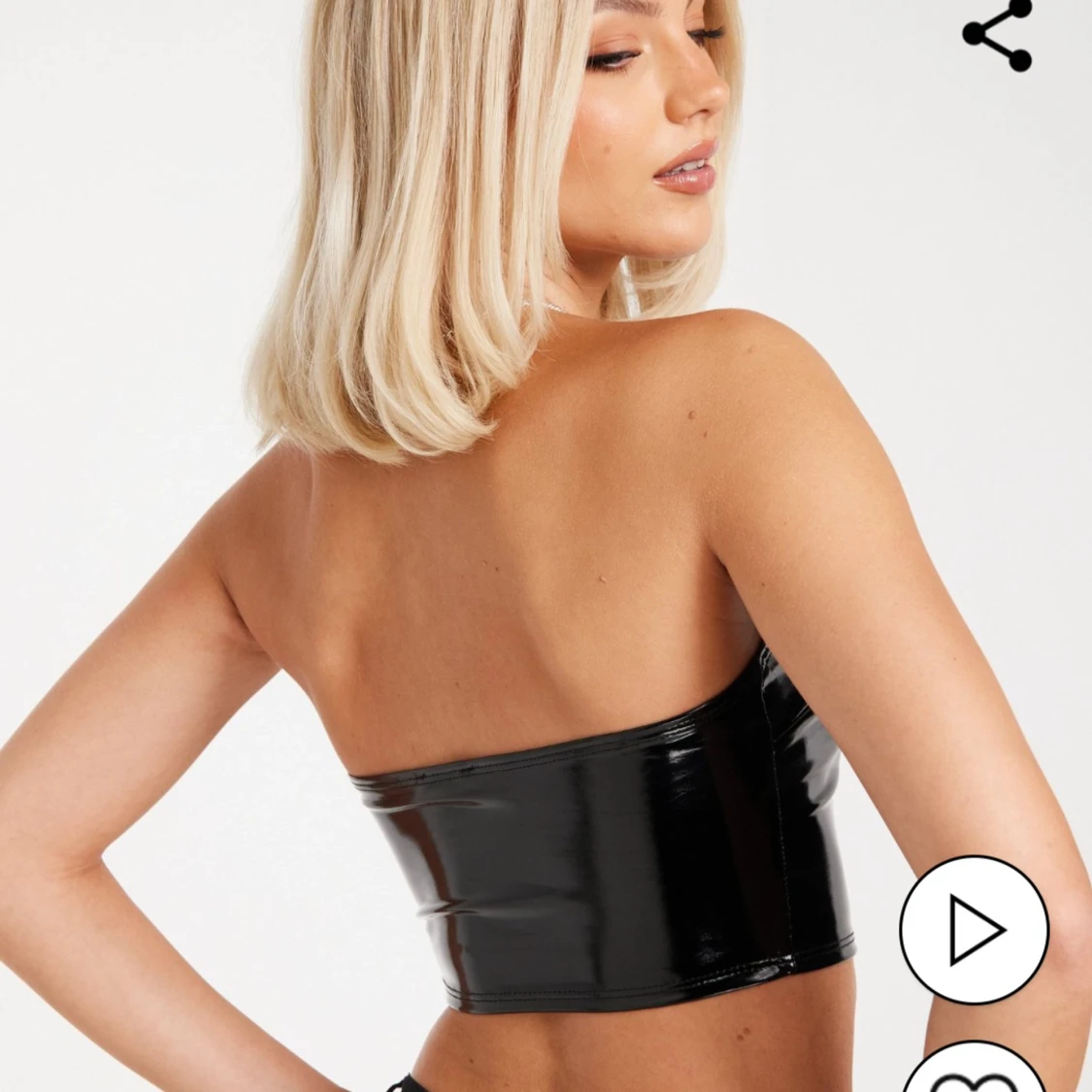The height and width of the screenshot is (1092, 1092).
Task: Add the item to wishlist with the heart
Action: click(974, 1073)
